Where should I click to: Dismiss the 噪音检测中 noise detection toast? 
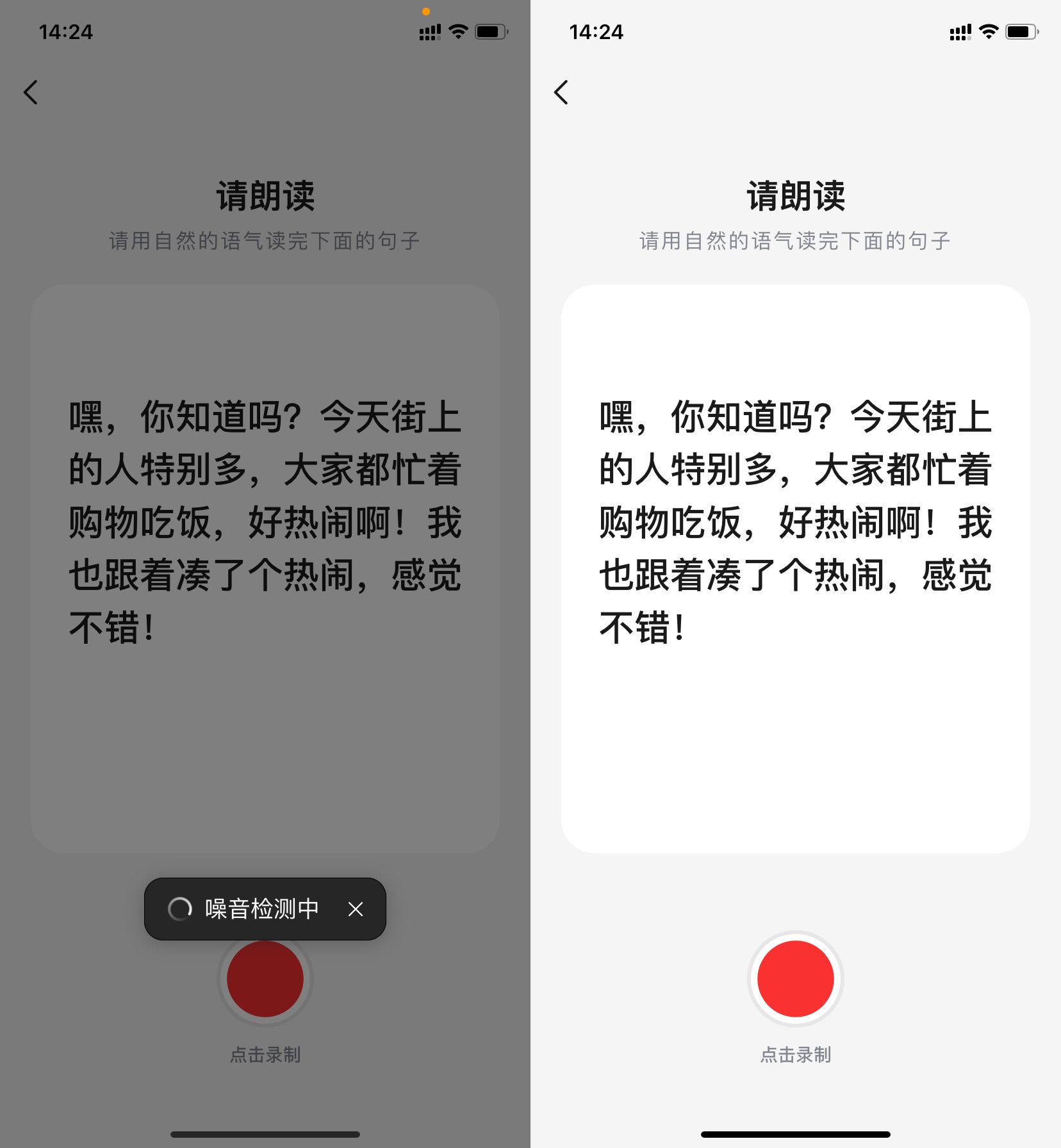click(356, 909)
